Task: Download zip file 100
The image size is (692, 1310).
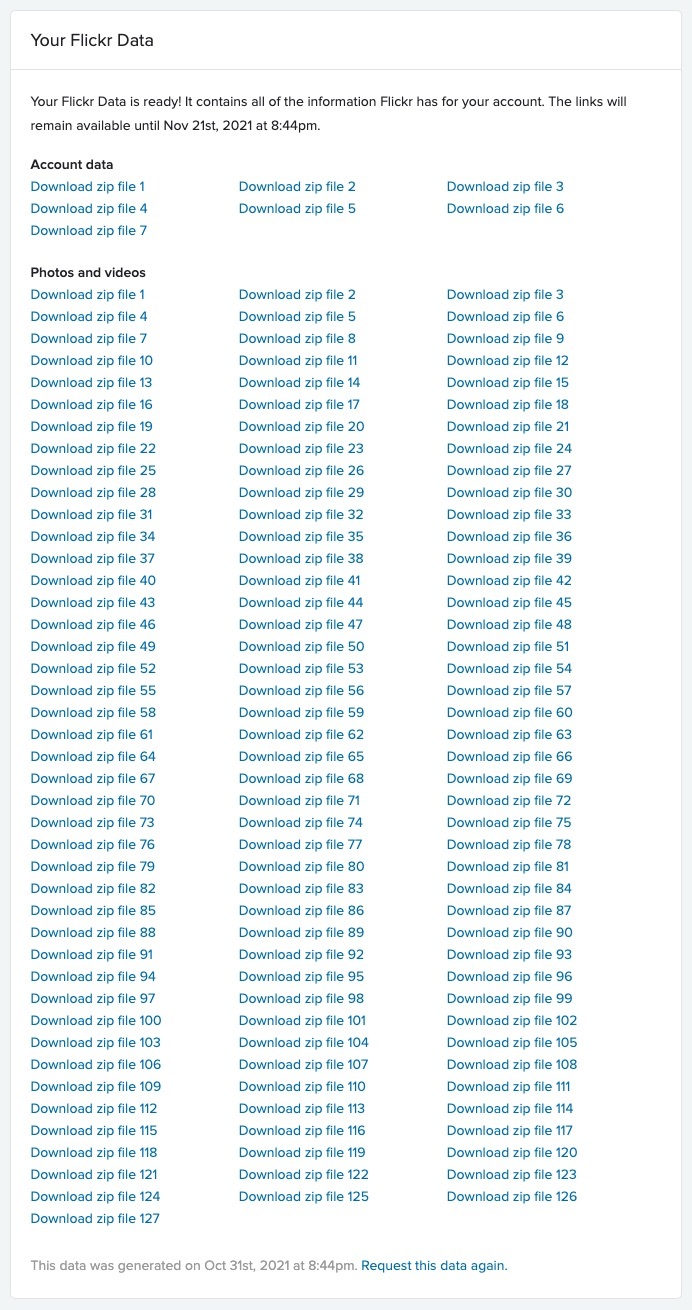Action: coord(96,1021)
